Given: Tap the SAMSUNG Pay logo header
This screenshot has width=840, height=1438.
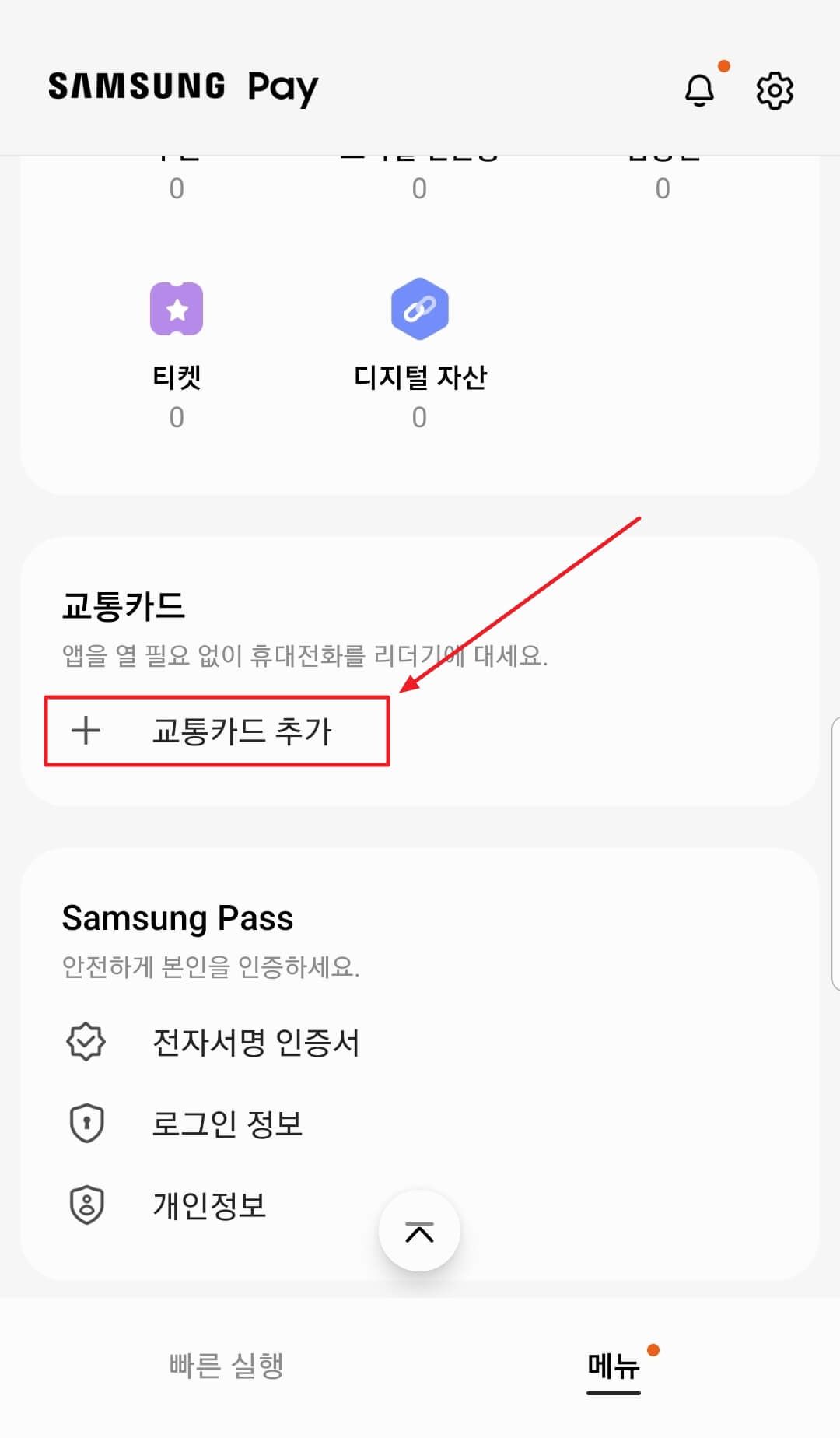Looking at the screenshot, I should point(182,87).
